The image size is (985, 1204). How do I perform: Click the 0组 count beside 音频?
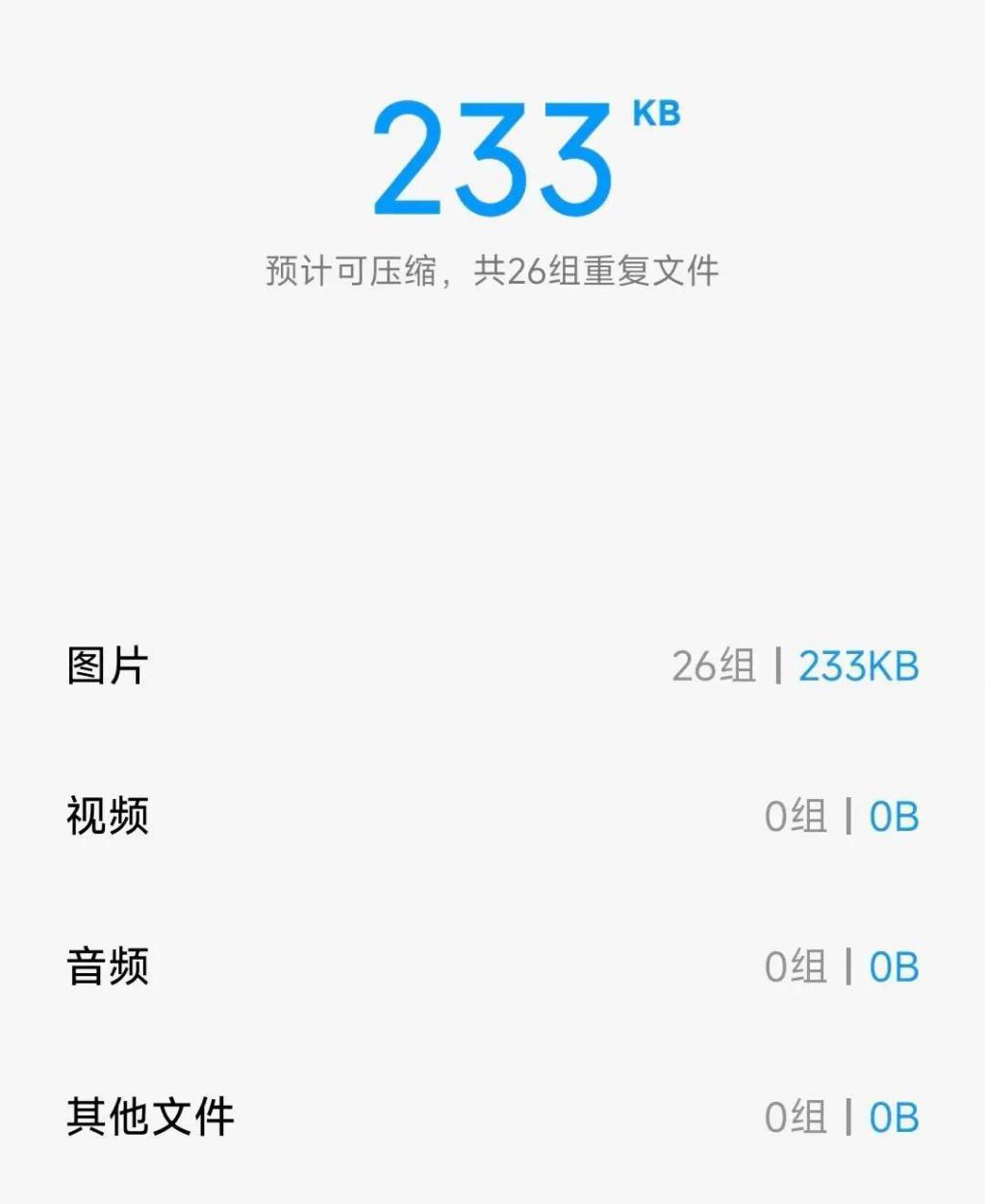point(796,967)
